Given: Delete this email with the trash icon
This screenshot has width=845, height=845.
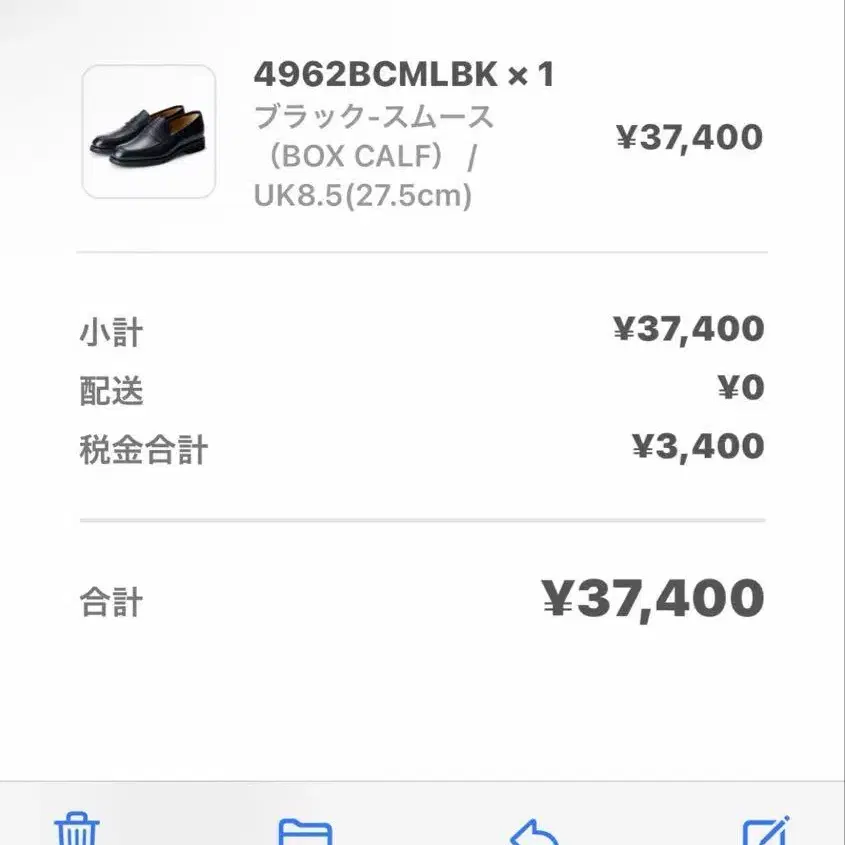Looking at the screenshot, I should click(x=77, y=829).
